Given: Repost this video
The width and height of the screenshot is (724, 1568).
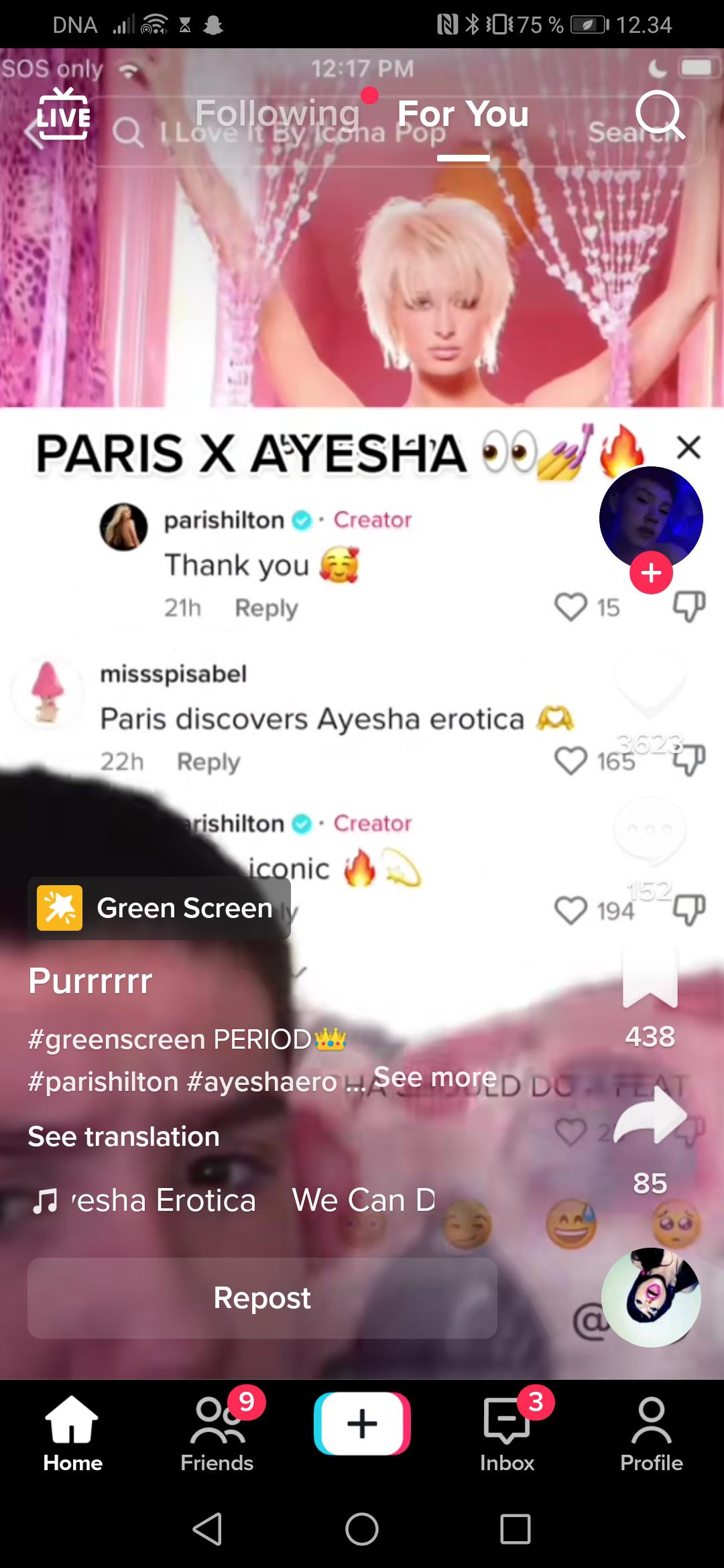Looking at the screenshot, I should pos(262,1298).
